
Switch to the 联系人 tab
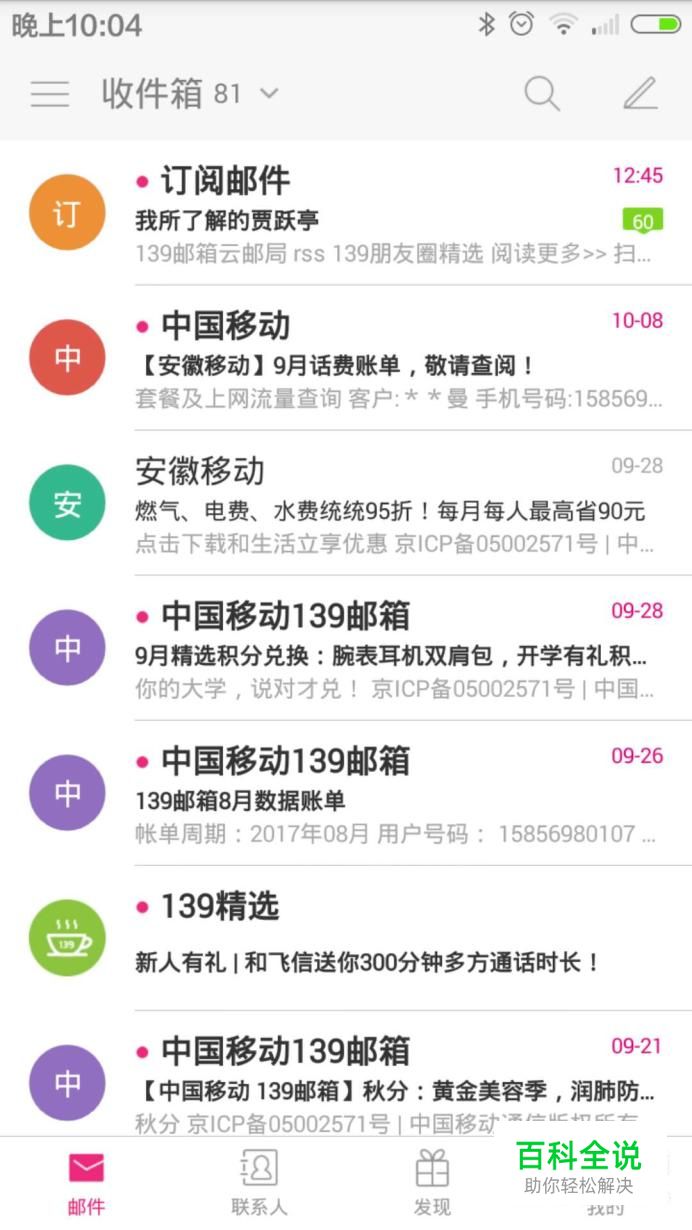tap(259, 1183)
